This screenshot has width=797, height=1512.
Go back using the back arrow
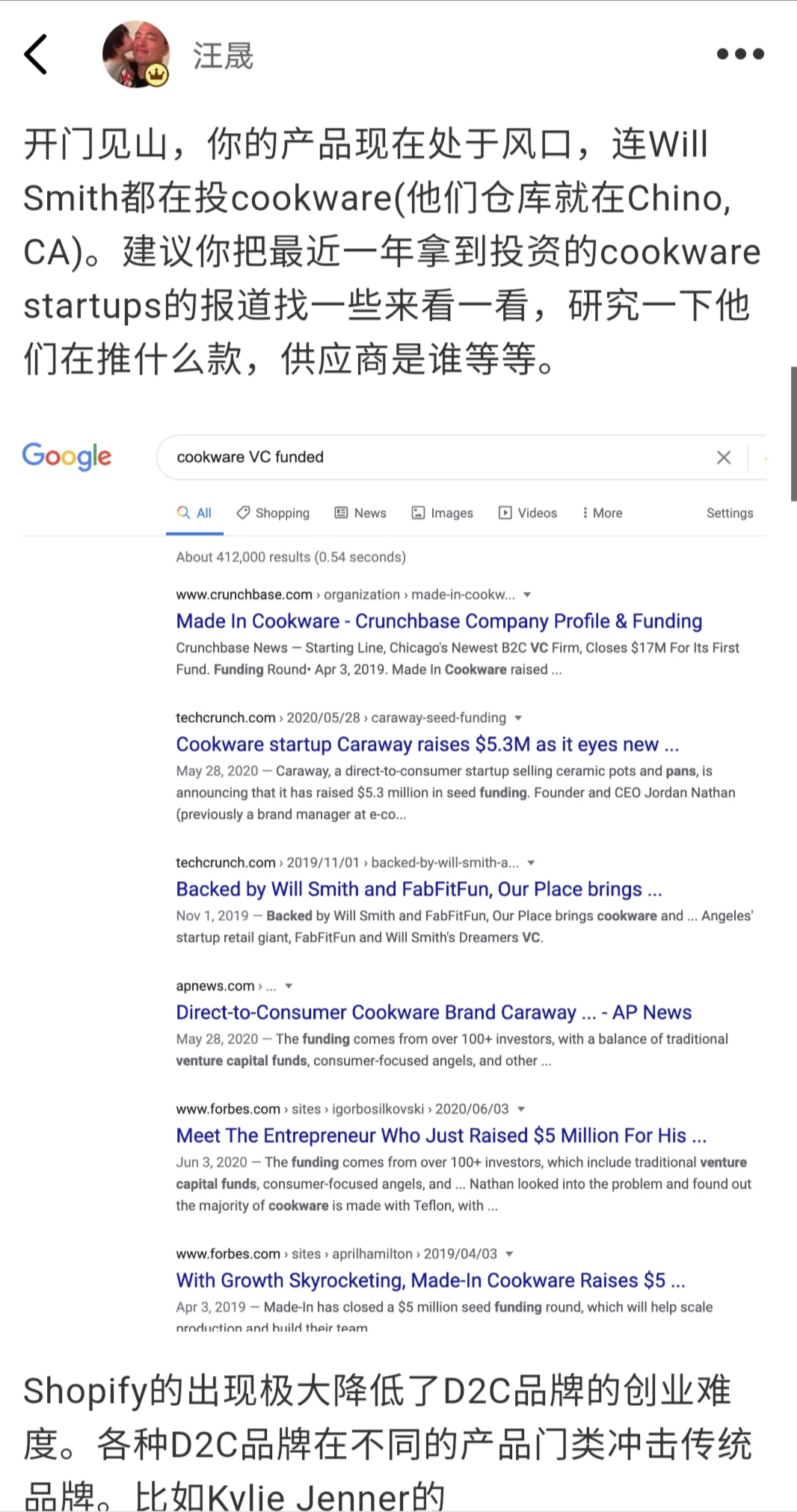(x=36, y=55)
